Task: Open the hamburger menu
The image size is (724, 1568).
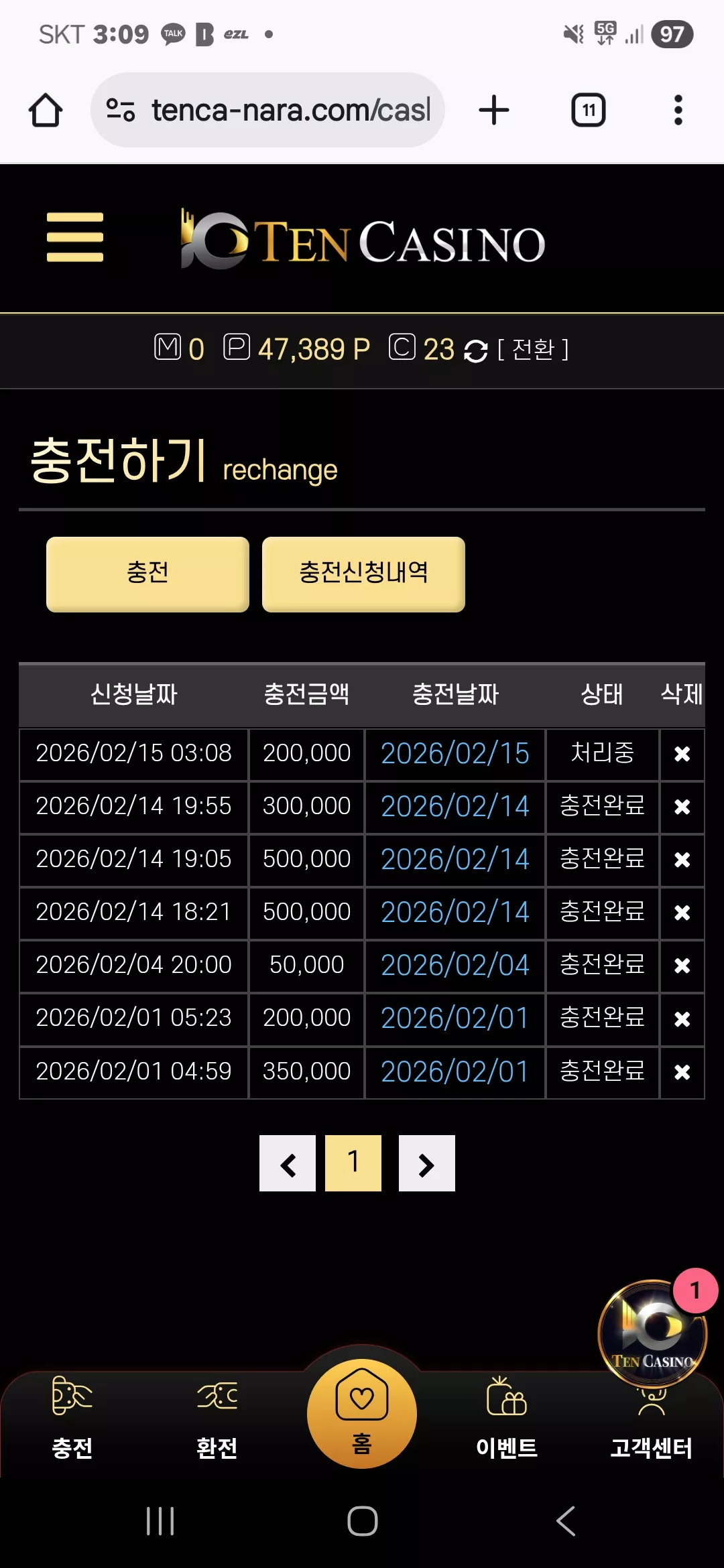Action: click(x=75, y=237)
